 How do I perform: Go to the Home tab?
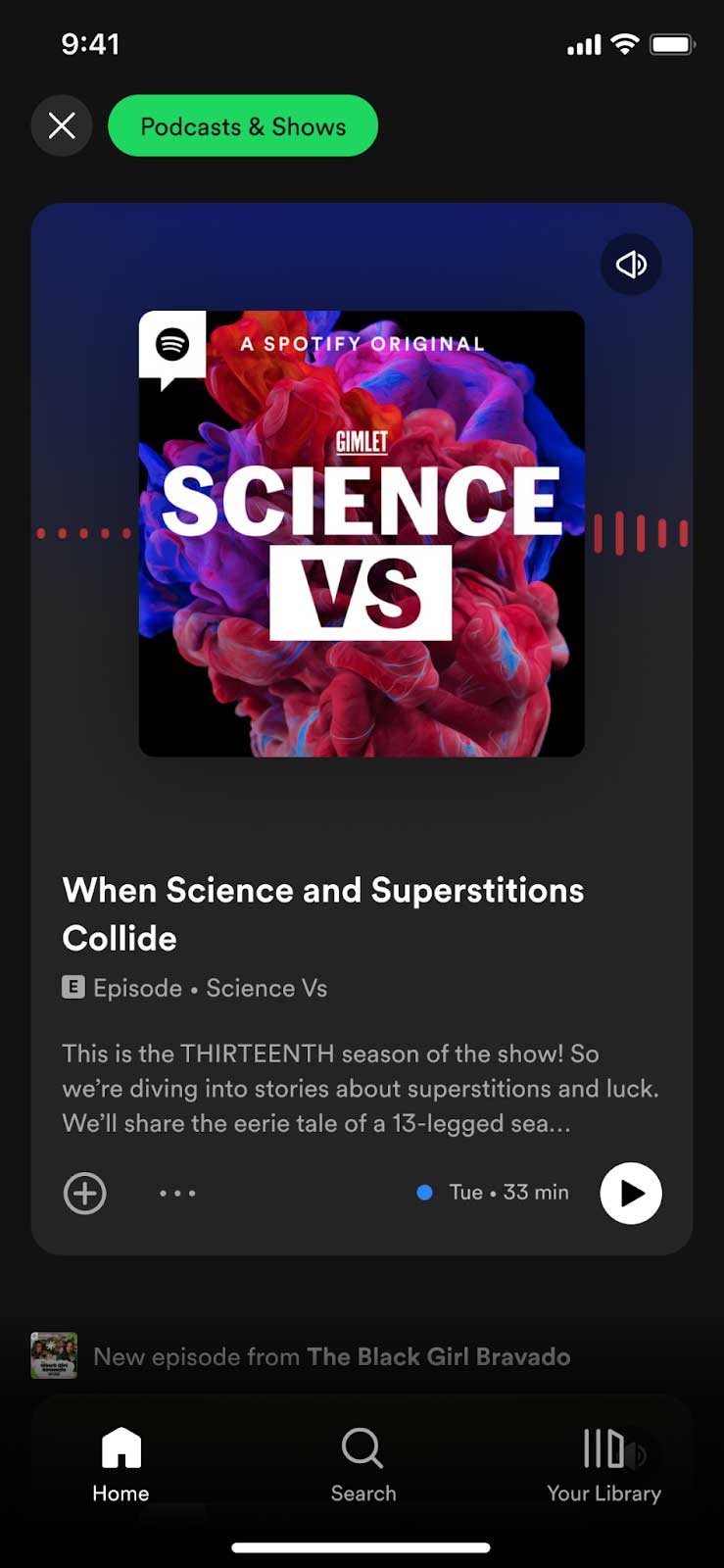(121, 1465)
